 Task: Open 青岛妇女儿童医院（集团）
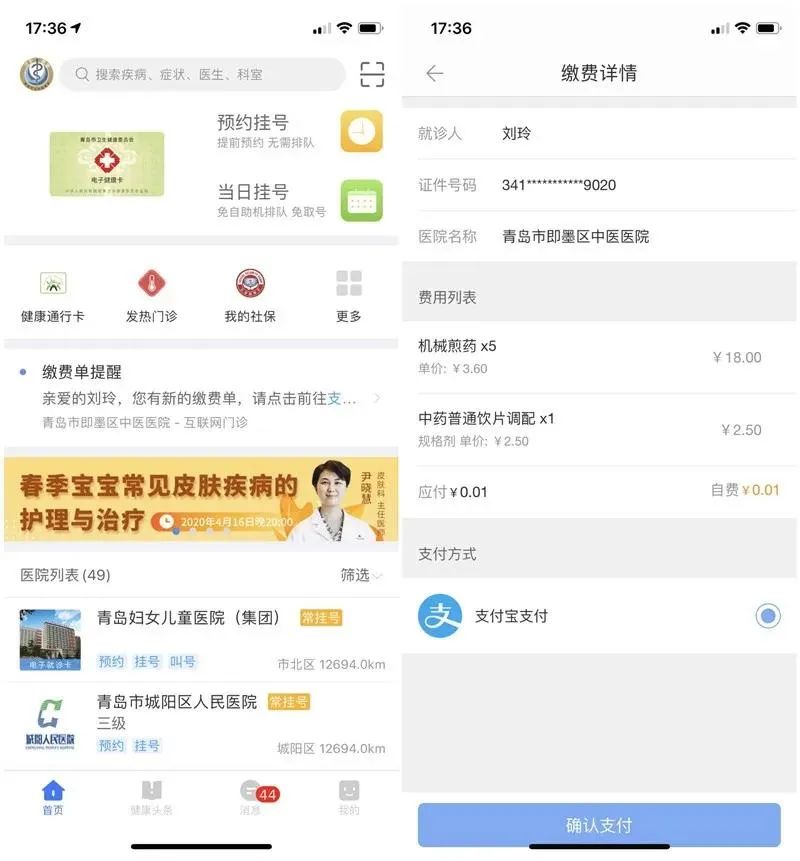click(200, 639)
